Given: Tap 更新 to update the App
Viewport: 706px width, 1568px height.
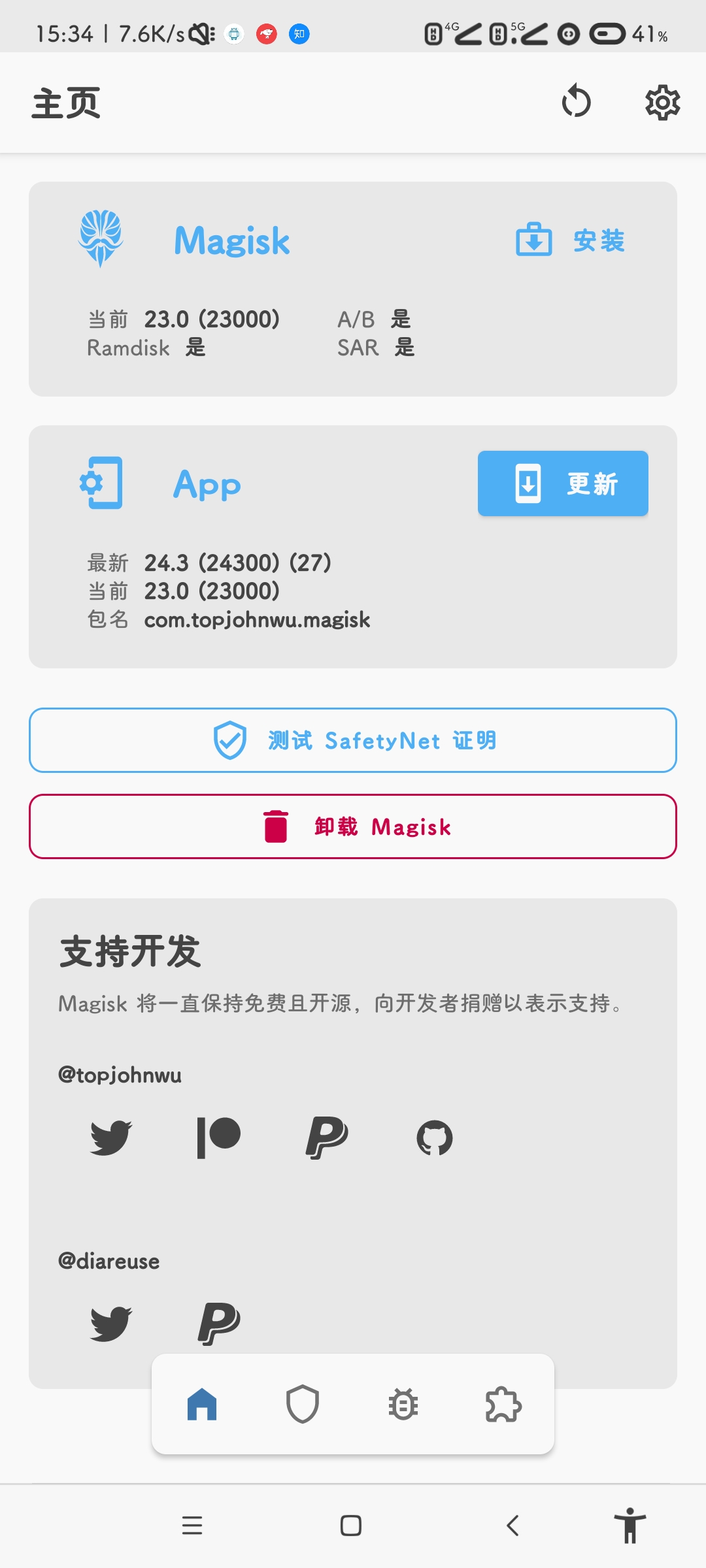Looking at the screenshot, I should click(x=562, y=483).
